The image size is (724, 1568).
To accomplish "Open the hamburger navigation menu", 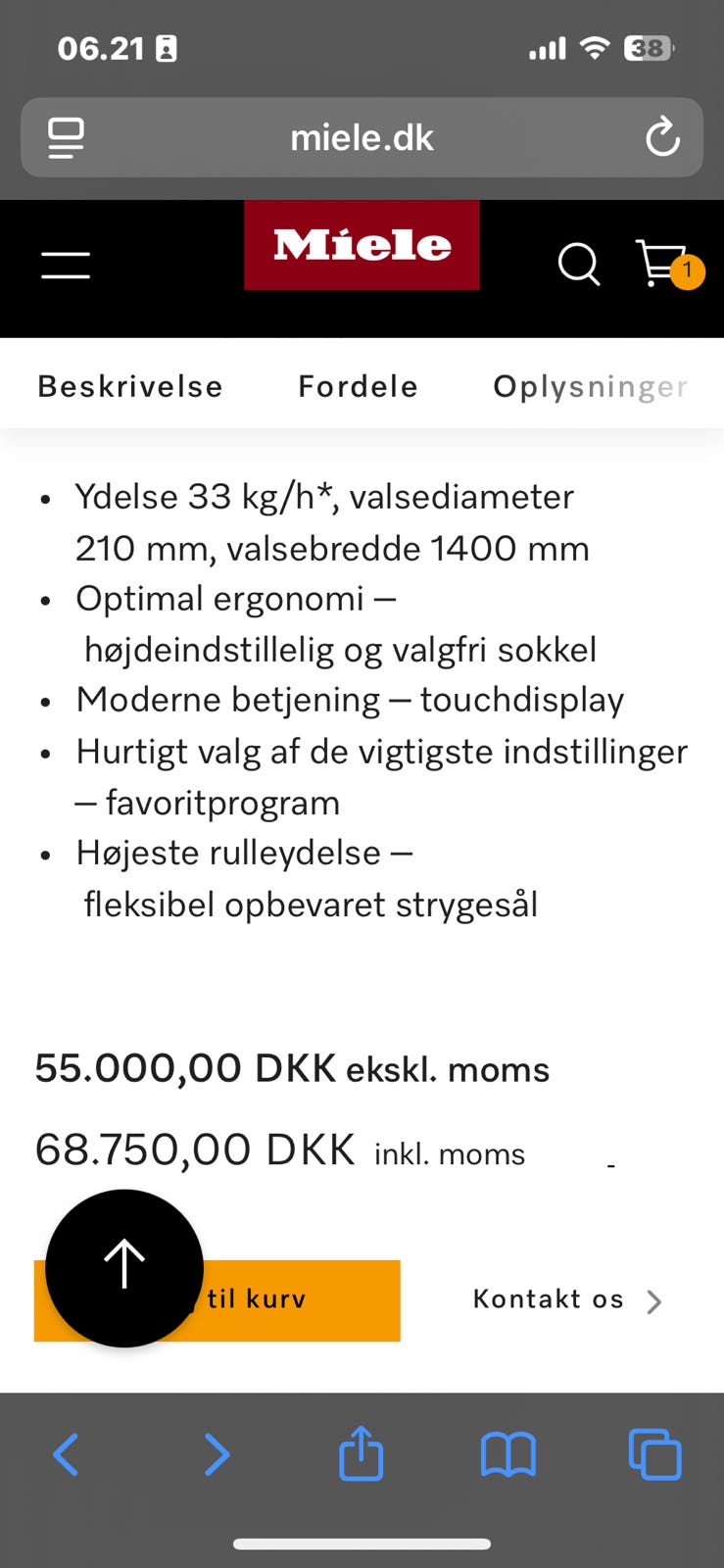I will (x=65, y=265).
